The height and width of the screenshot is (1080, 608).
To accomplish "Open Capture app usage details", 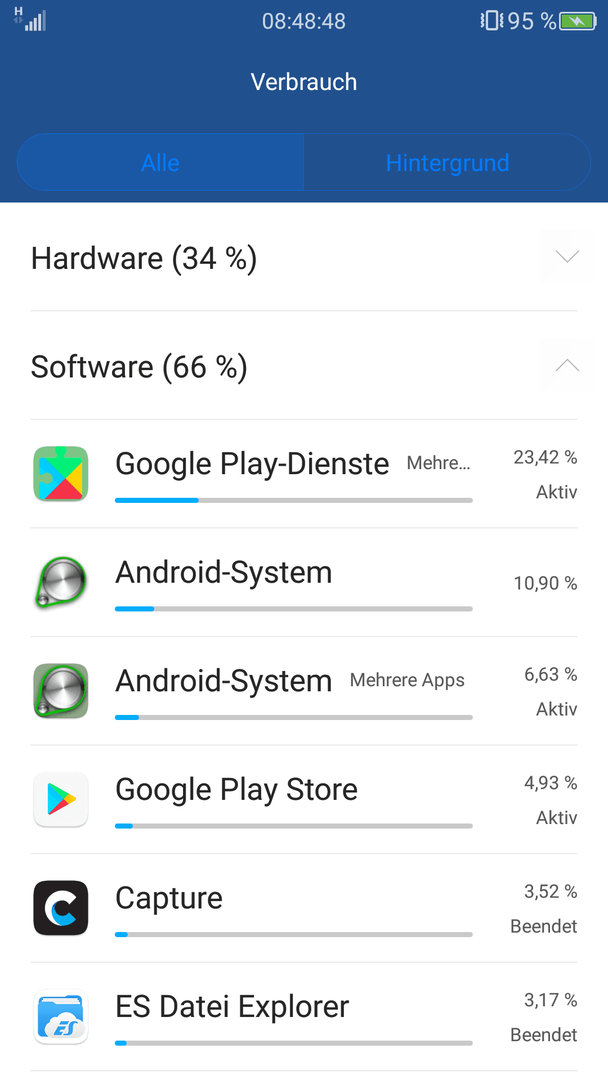I will (304, 908).
